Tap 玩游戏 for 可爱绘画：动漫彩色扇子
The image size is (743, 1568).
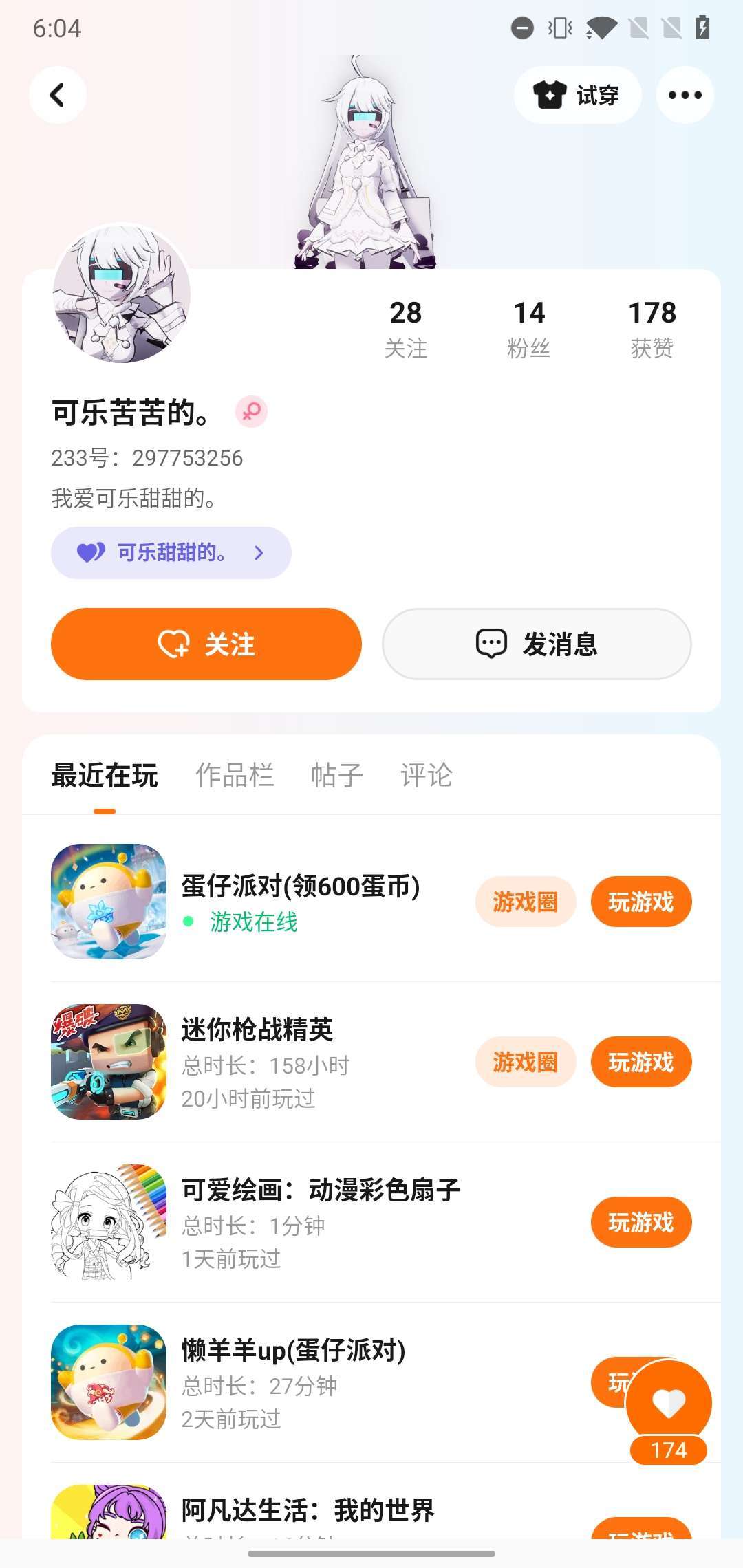tap(640, 1222)
